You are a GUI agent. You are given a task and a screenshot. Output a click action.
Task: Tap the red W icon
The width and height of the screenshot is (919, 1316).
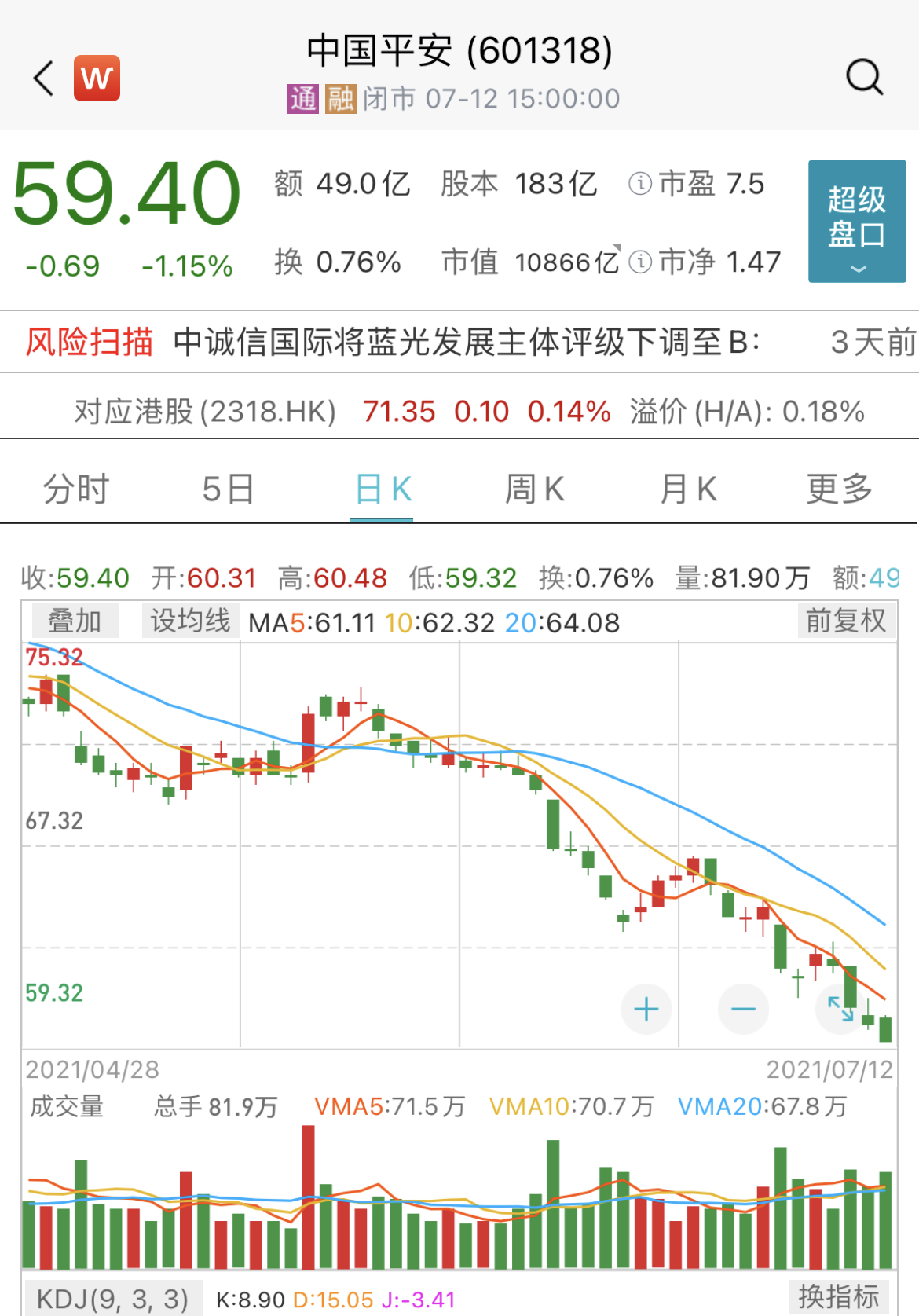(x=97, y=79)
